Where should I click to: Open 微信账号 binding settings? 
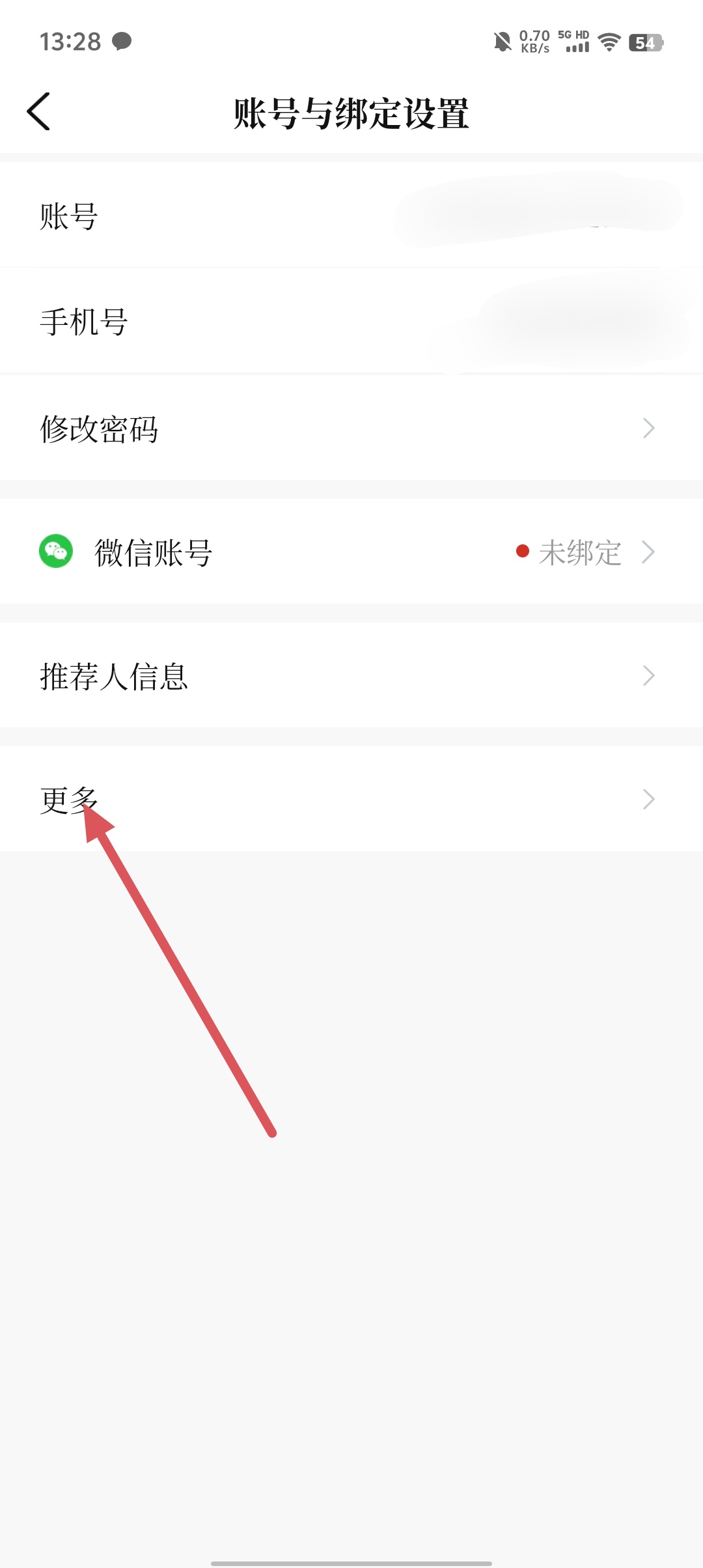point(351,552)
